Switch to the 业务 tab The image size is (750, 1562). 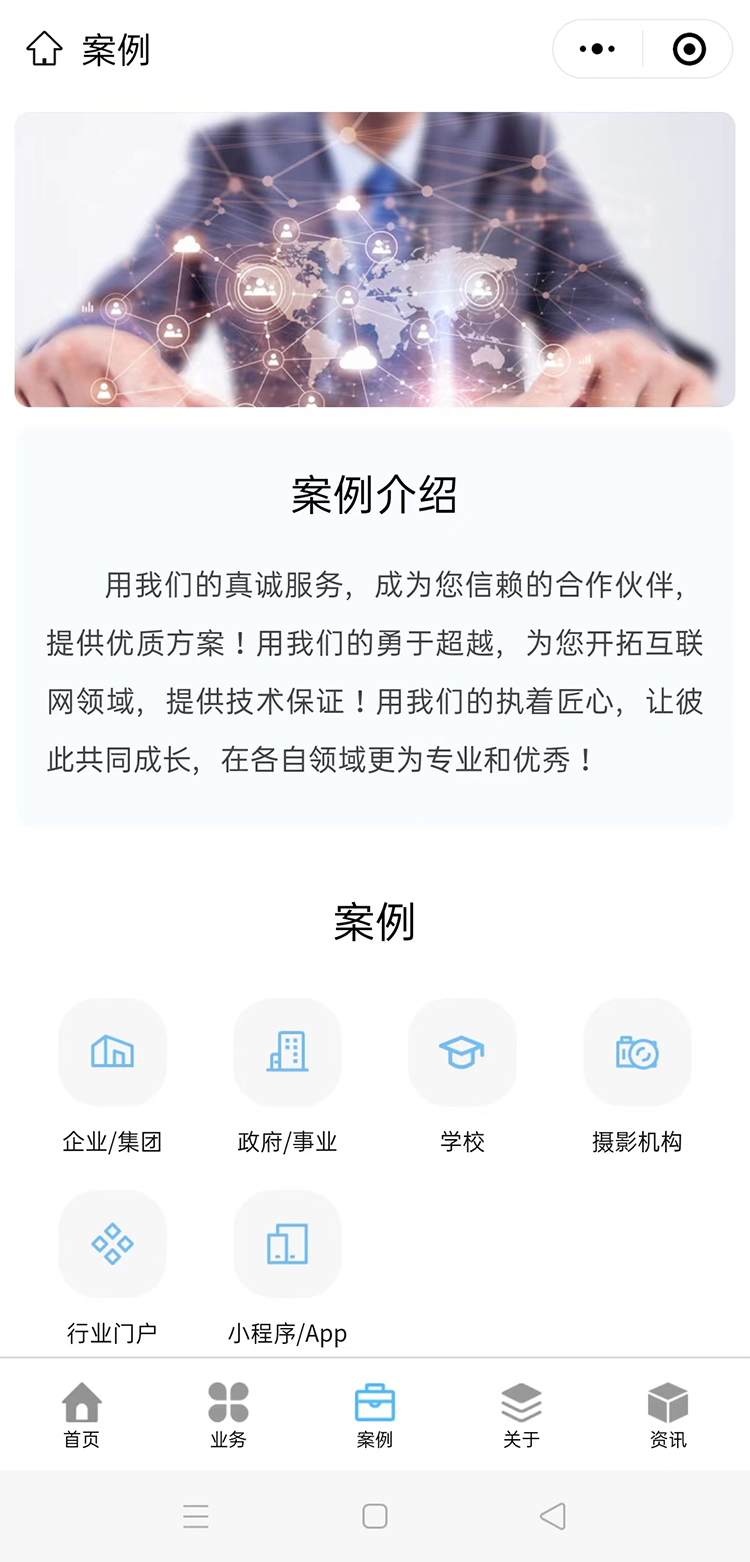(x=228, y=1414)
